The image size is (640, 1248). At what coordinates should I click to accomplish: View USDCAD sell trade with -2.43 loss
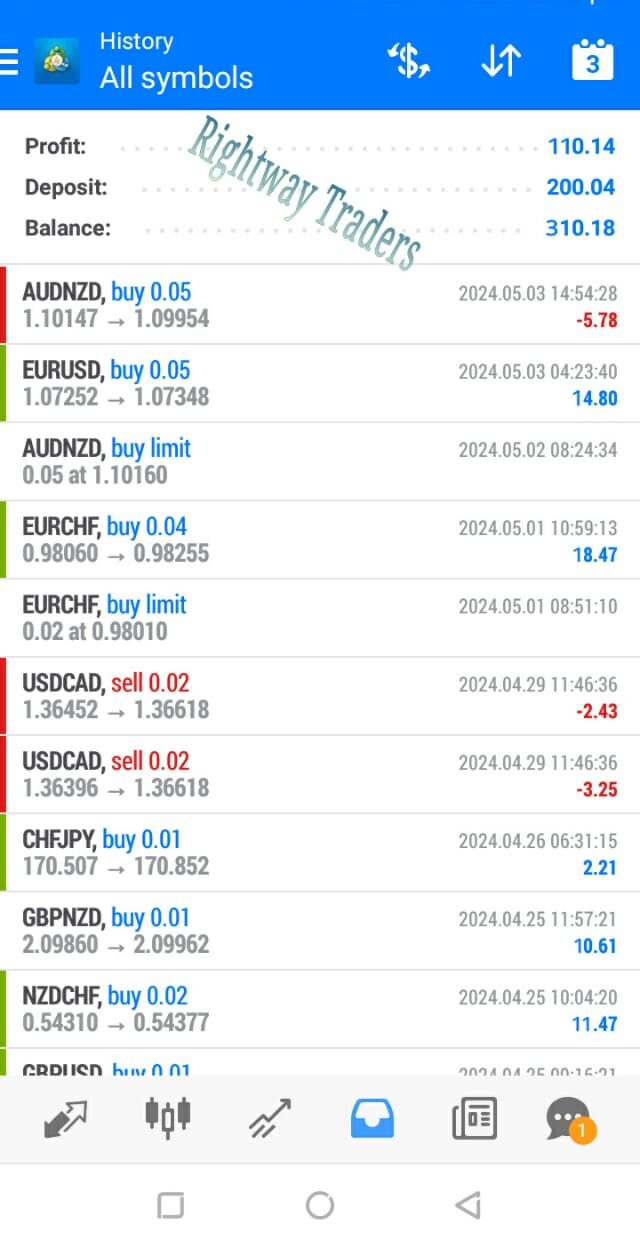click(320, 696)
